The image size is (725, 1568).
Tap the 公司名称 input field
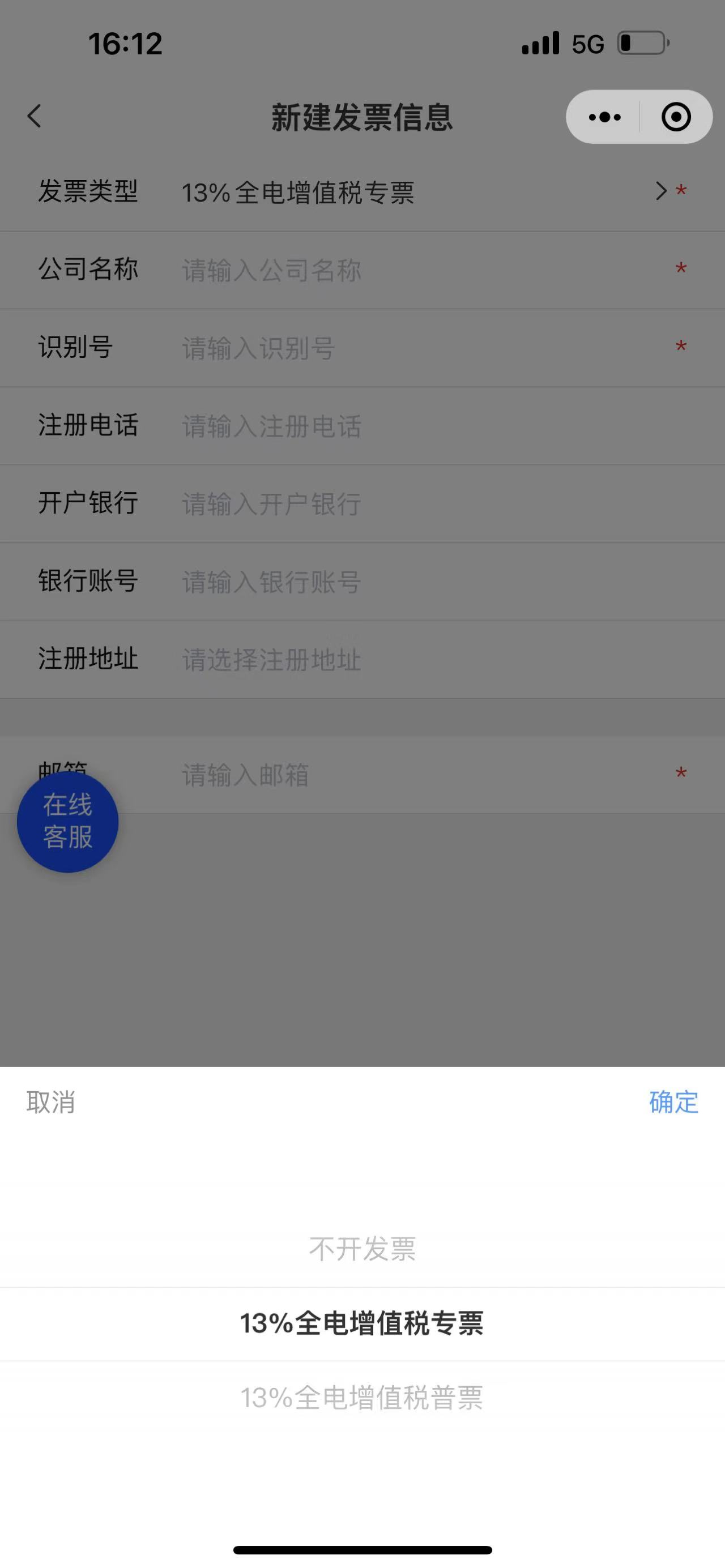point(414,270)
